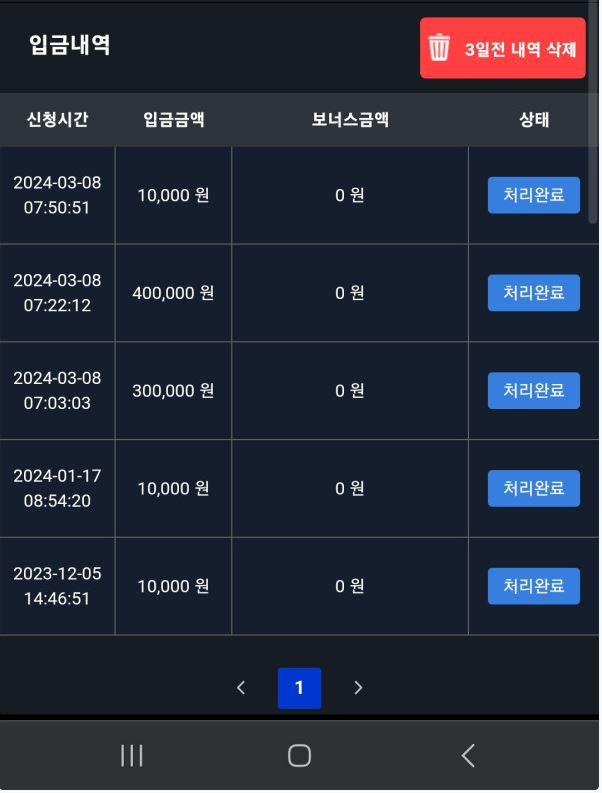Go to the previous page arrow
The image size is (602, 793).
pyautogui.click(x=240, y=688)
